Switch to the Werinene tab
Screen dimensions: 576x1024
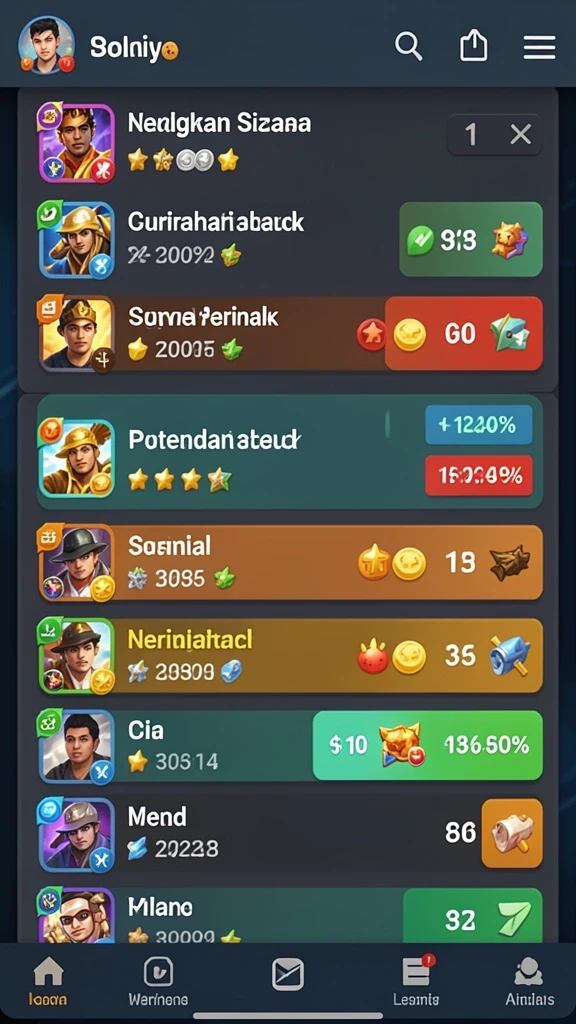158,981
